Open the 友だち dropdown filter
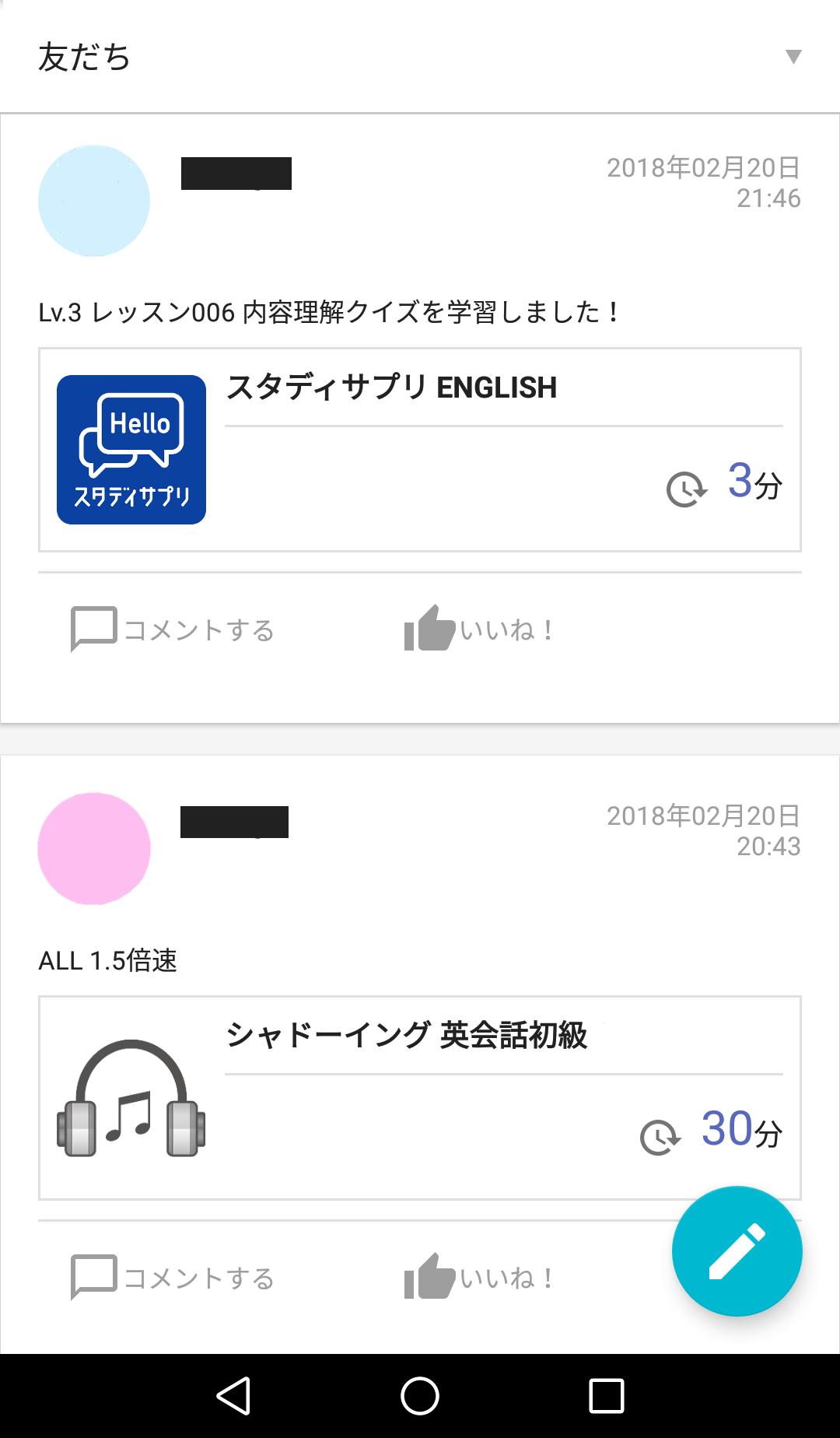Screen dimensions: 840x1438 tap(793, 57)
